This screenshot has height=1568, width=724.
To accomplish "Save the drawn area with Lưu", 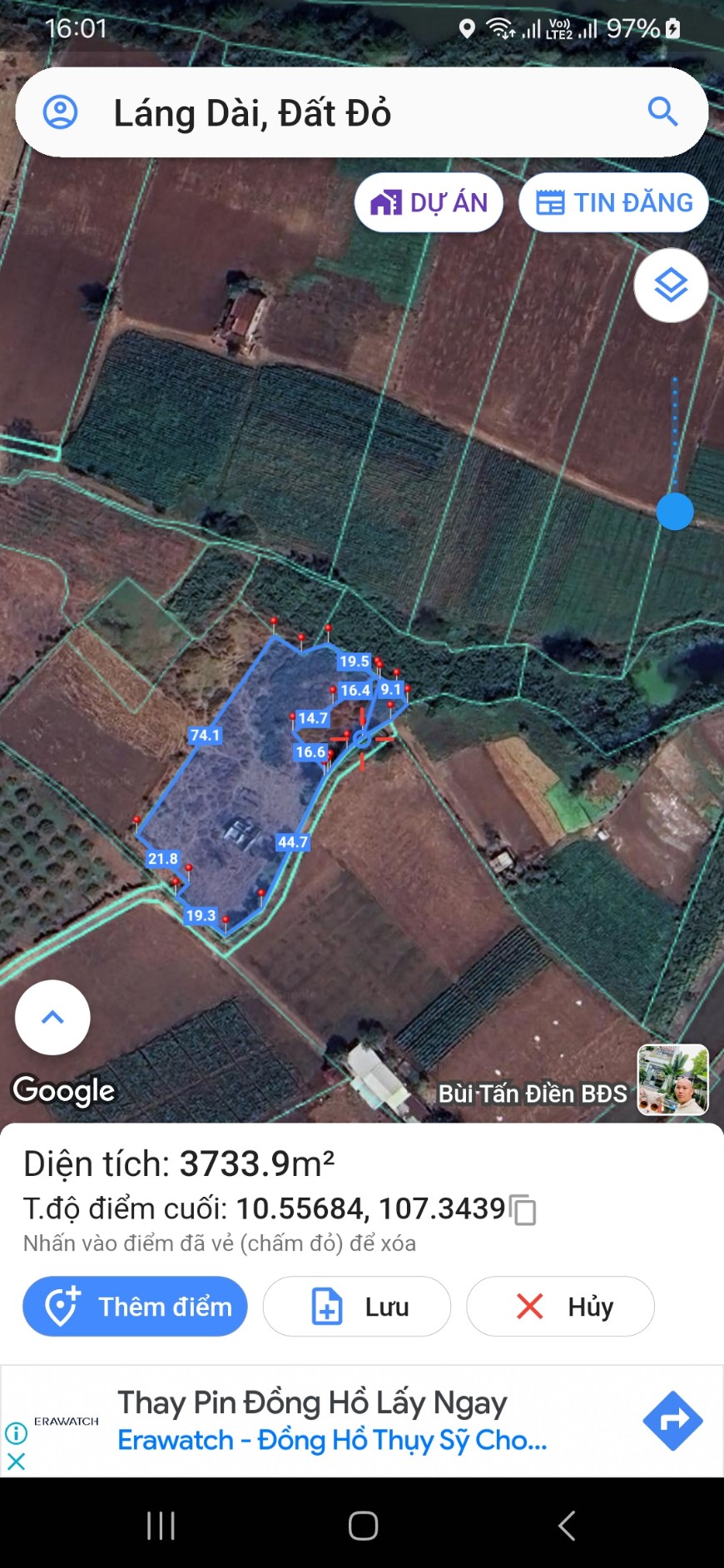I will (357, 1306).
